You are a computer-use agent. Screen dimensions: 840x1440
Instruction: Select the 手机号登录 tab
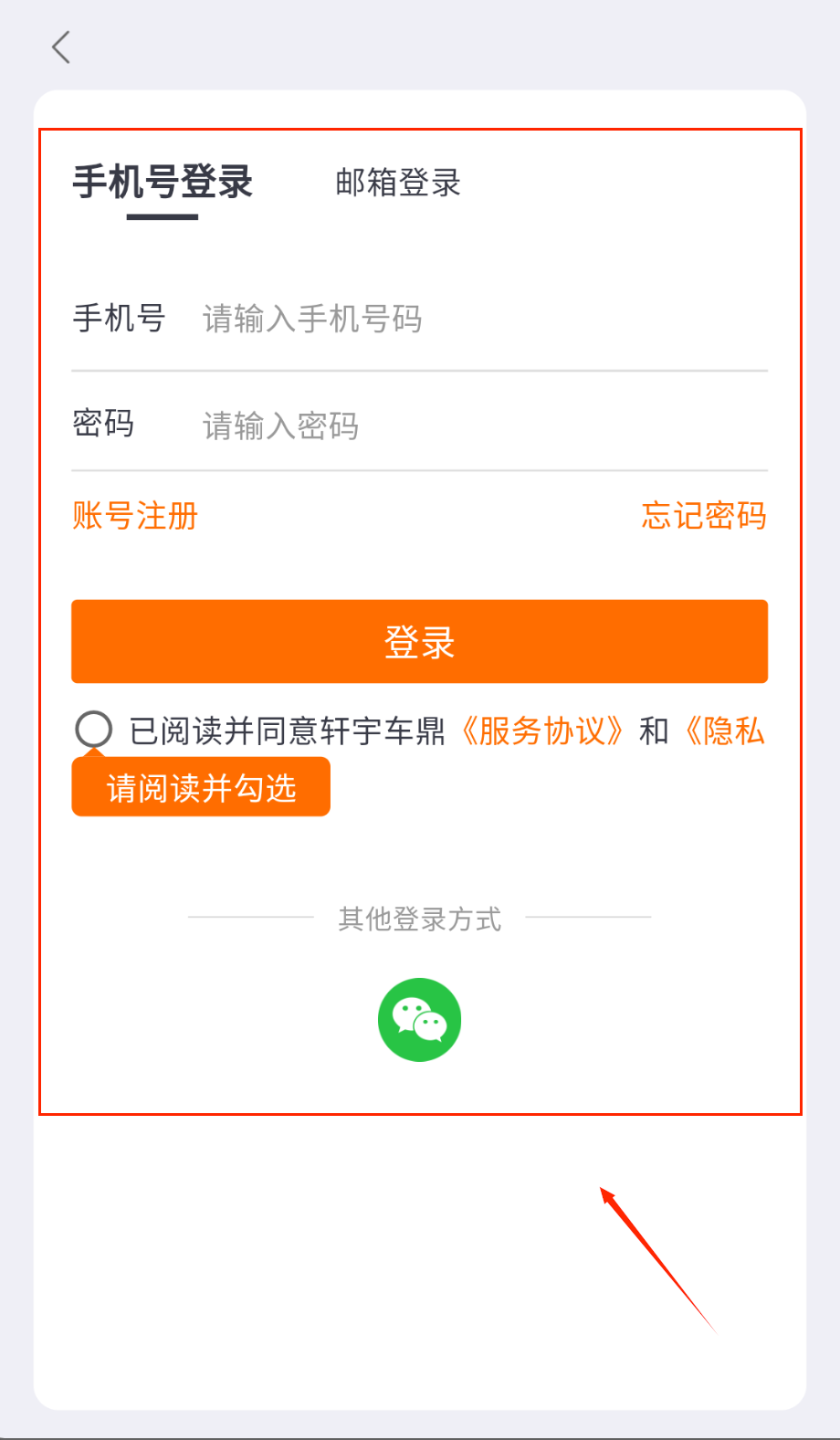pyautogui.click(x=163, y=183)
